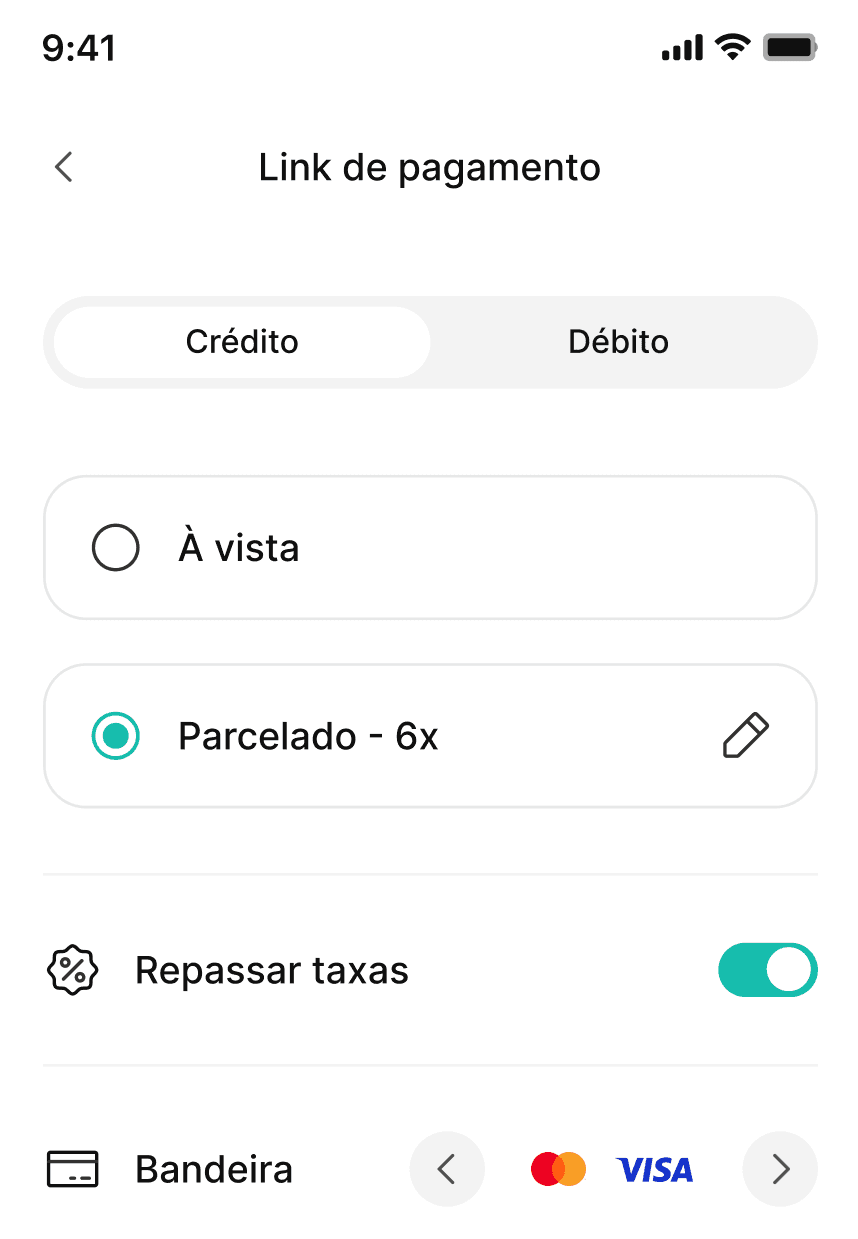The image size is (858, 1239).
Task: Switch to the Débito tab
Action: click(618, 342)
